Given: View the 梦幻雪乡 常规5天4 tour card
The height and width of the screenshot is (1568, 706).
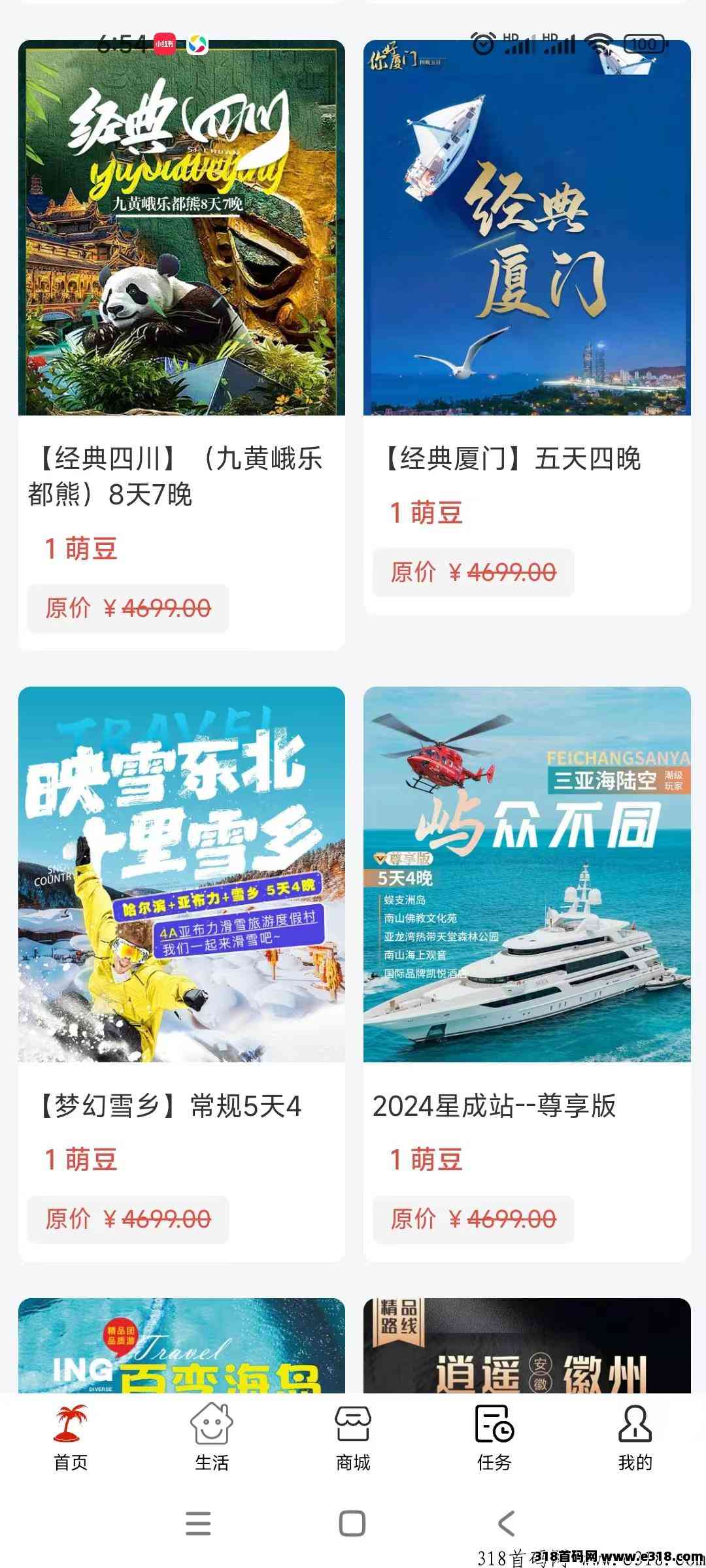Looking at the screenshot, I should click(x=181, y=973).
